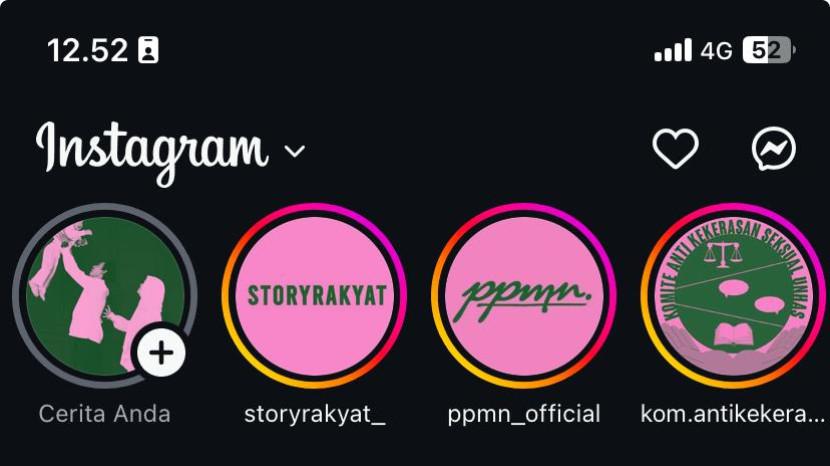
Task: Open the notifications heart icon
Action: (675, 150)
